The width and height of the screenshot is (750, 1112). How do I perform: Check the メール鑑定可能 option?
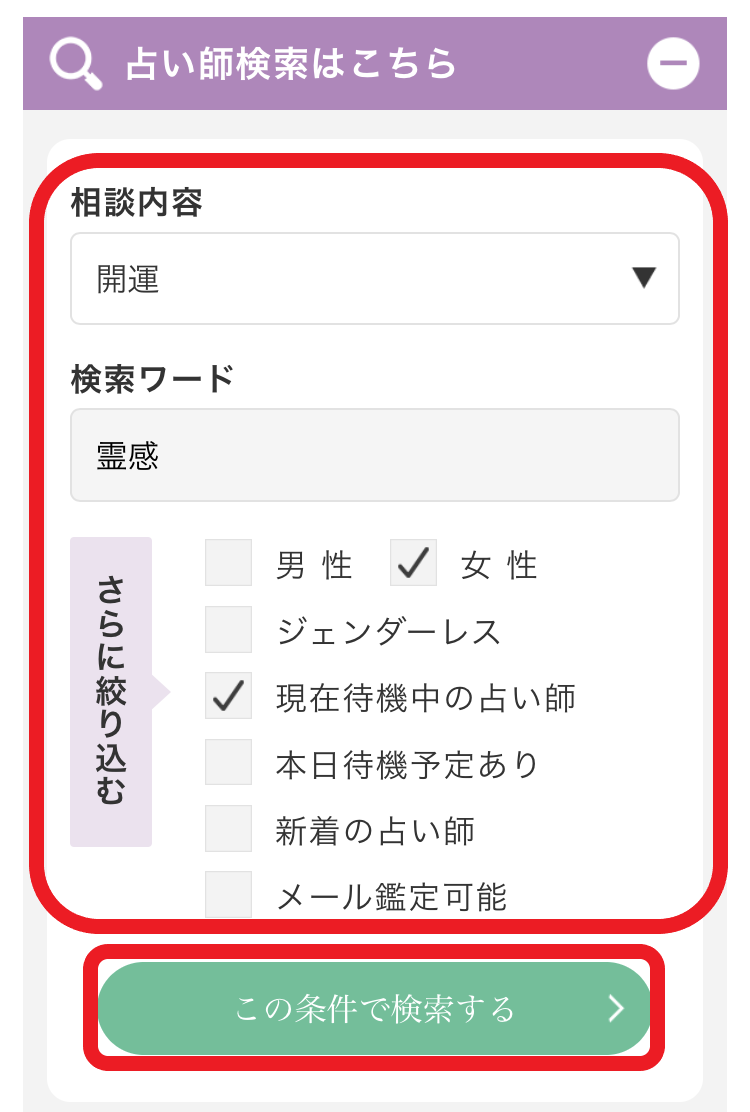point(228,895)
